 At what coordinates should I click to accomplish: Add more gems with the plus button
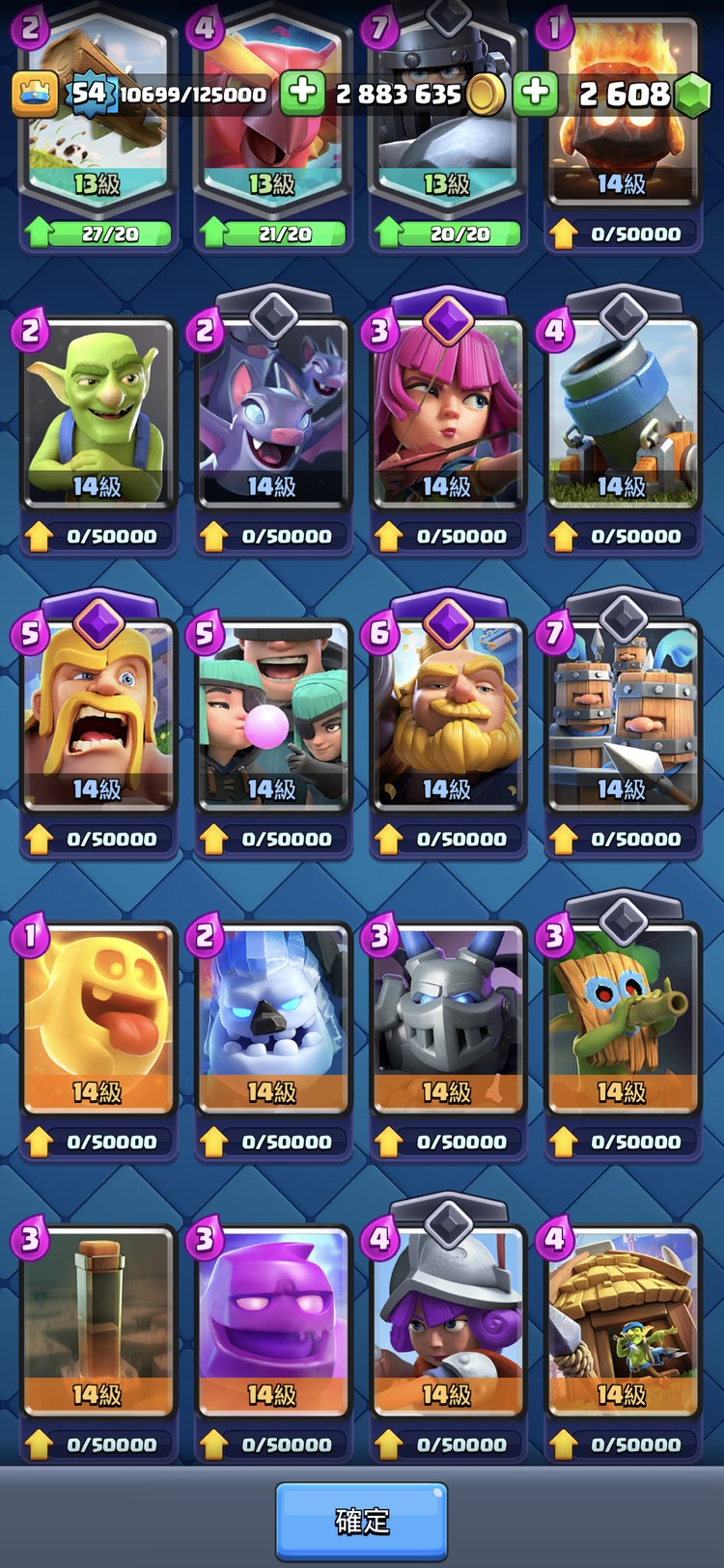click(535, 94)
